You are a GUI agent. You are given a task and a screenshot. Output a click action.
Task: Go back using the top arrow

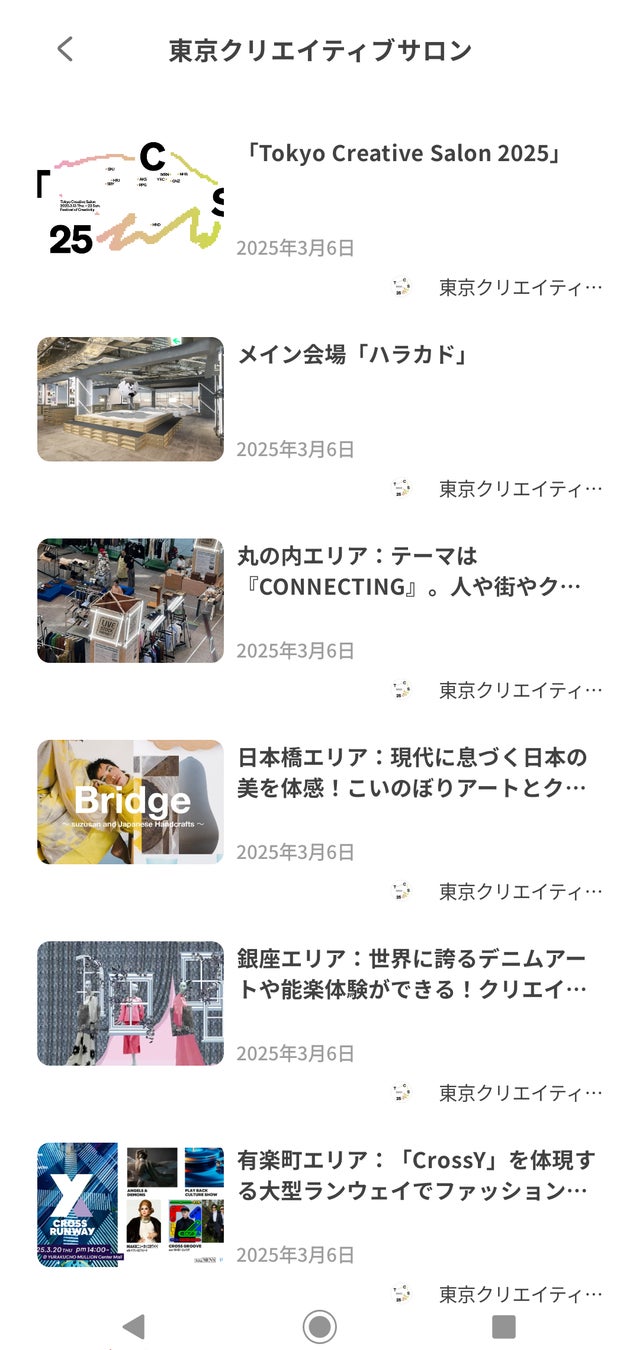tap(66, 50)
